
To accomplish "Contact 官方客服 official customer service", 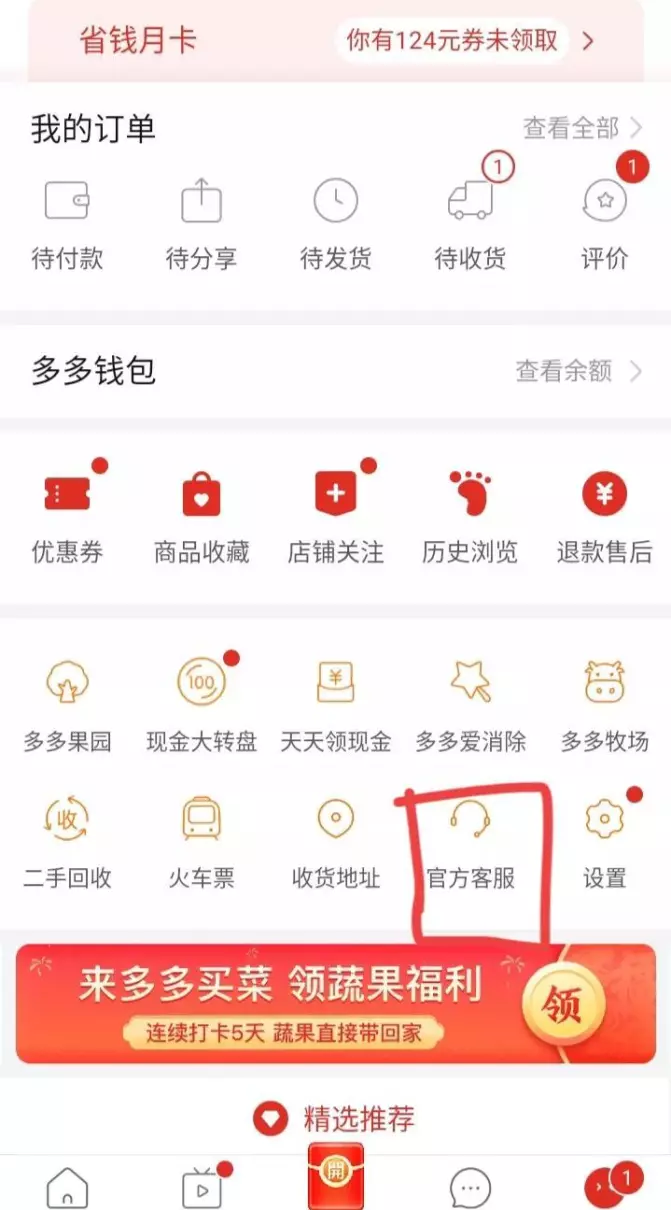I will tap(470, 844).
